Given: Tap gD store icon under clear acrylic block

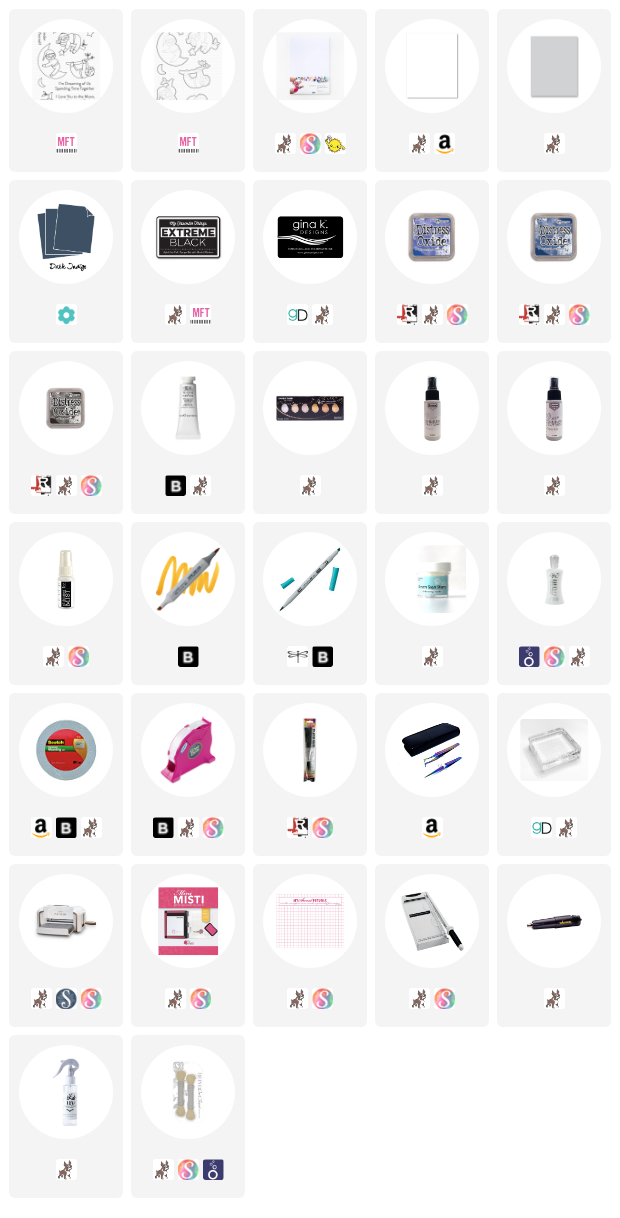Looking at the screenshot, I should pyautogui.click(x=542, y=828).
